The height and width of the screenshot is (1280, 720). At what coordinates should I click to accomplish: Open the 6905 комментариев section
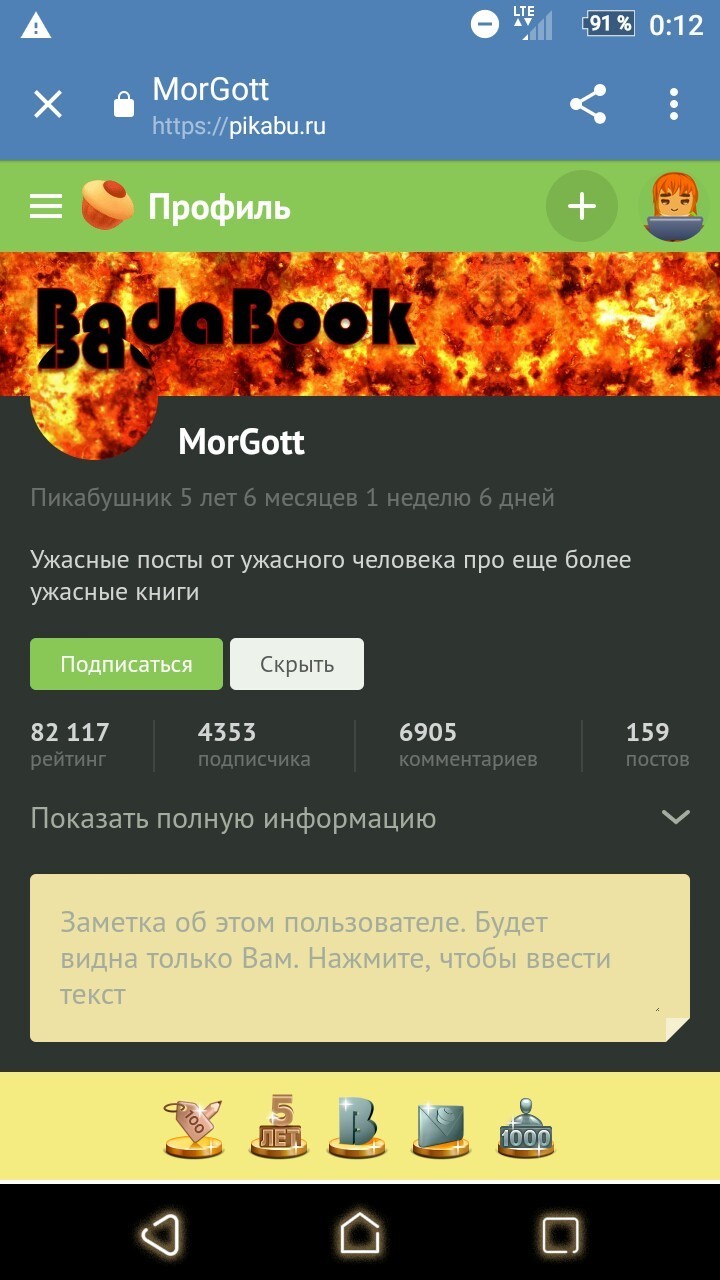467,745
